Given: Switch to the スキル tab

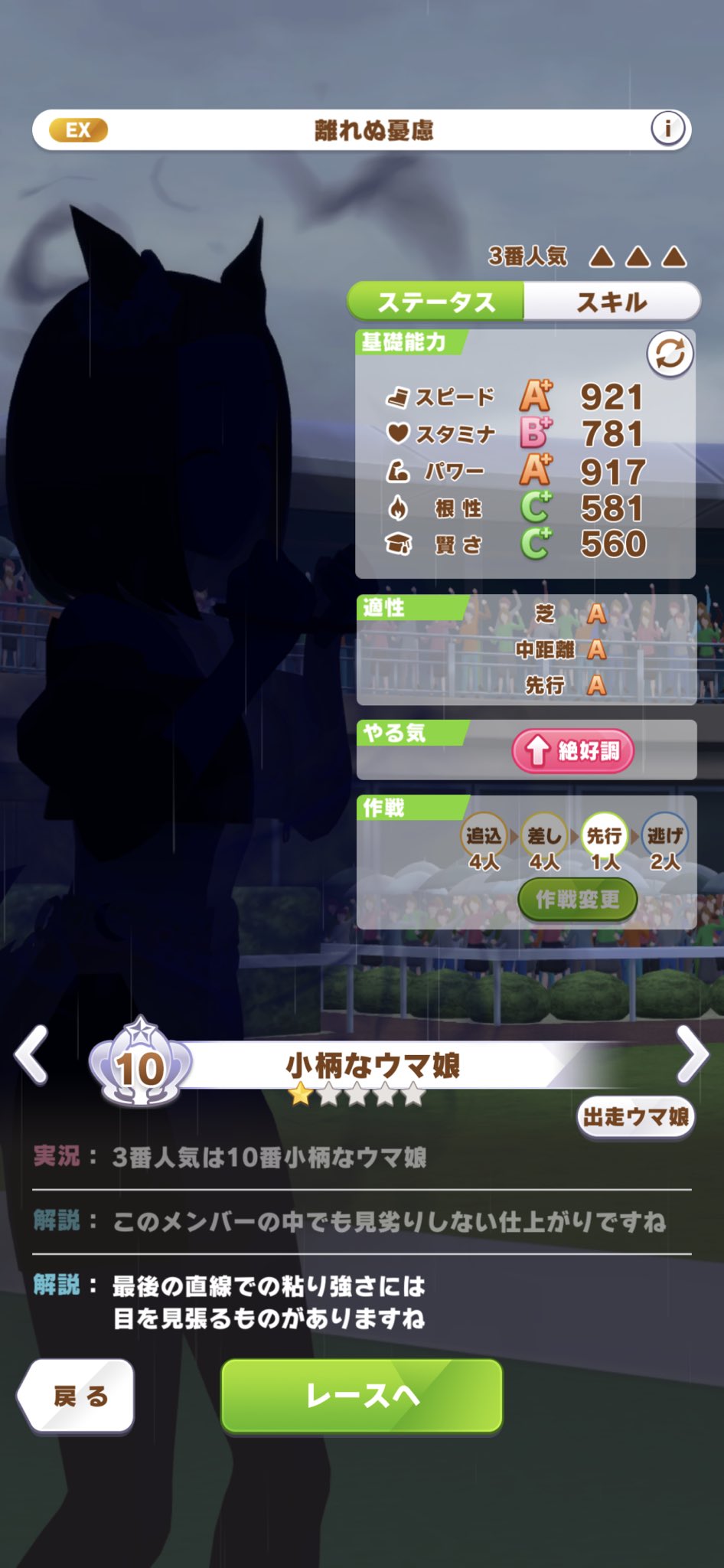Looking at the screenshot, I should click(x=611, y=302).
